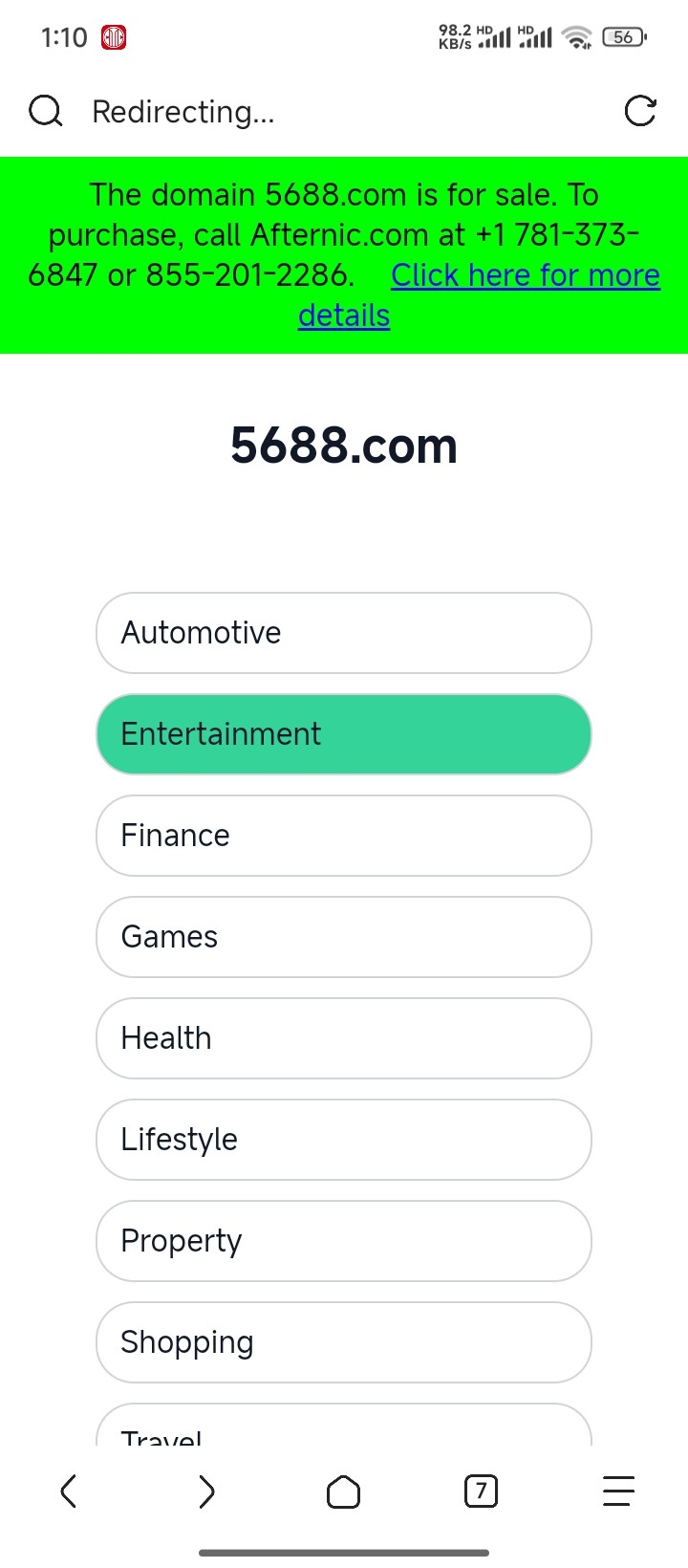
Task: Go forward to the next page
Action: (x=206, y=1491)
